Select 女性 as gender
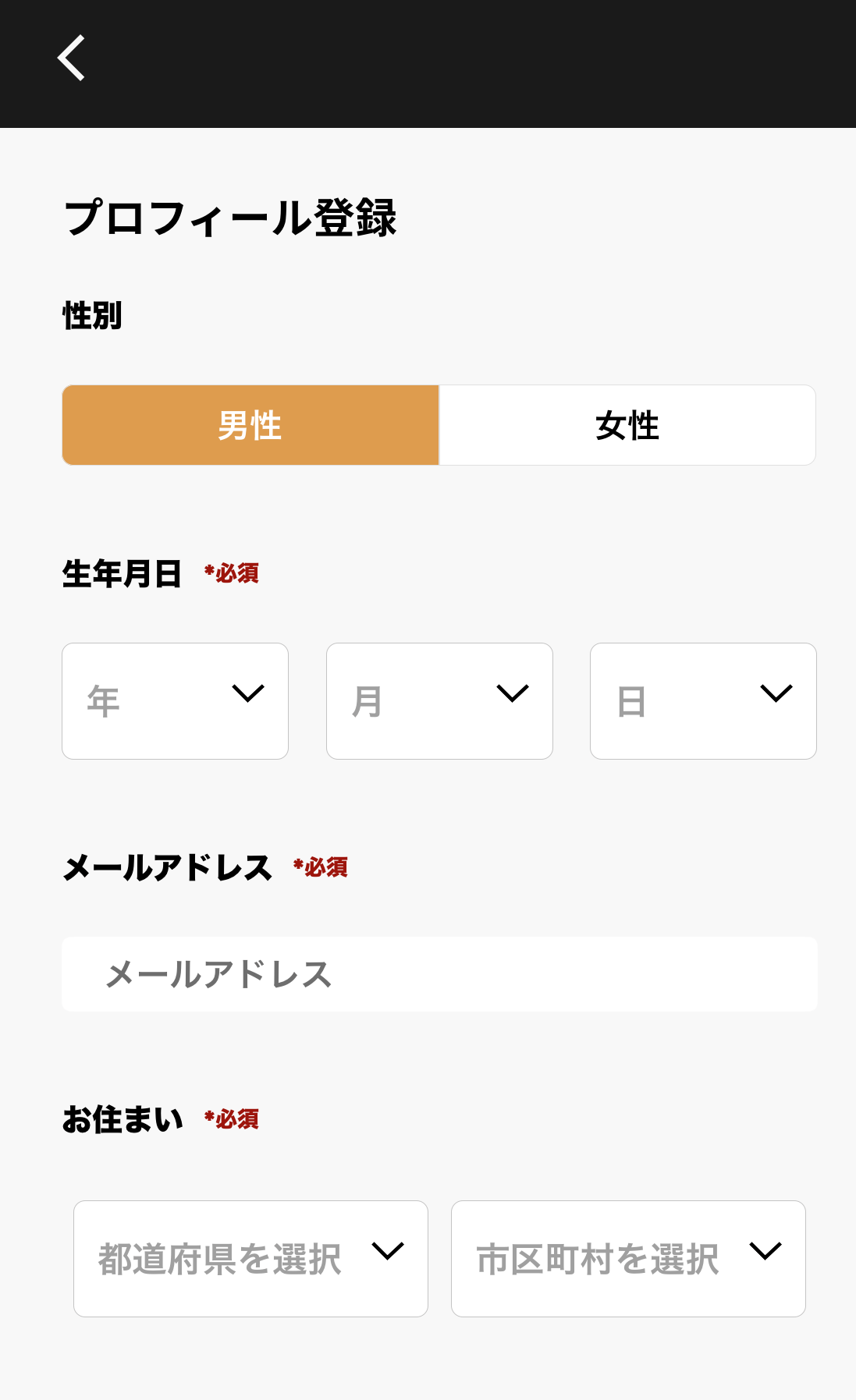This screenshot has width=856, height=1400. click(627, 425)
